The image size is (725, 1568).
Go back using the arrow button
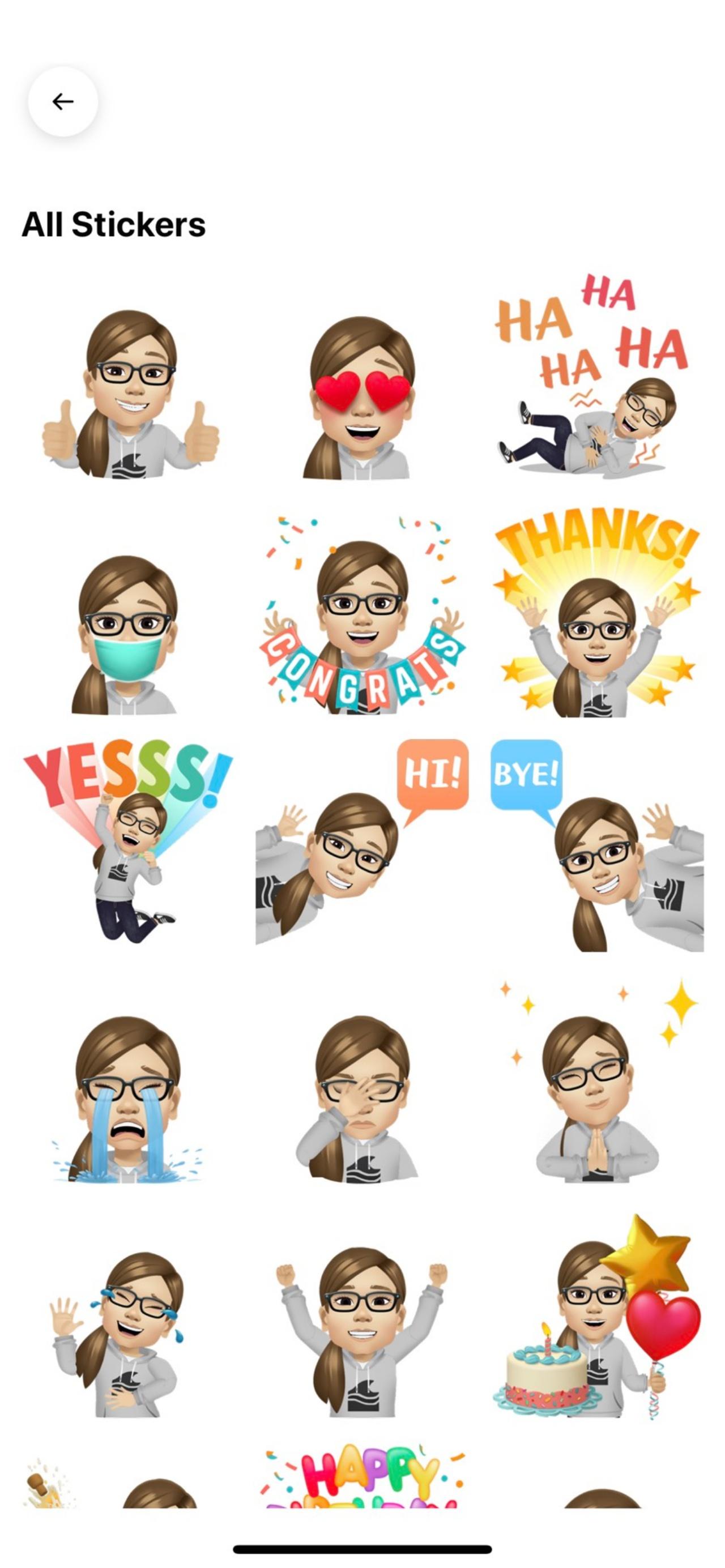click(x=63, y=102)
